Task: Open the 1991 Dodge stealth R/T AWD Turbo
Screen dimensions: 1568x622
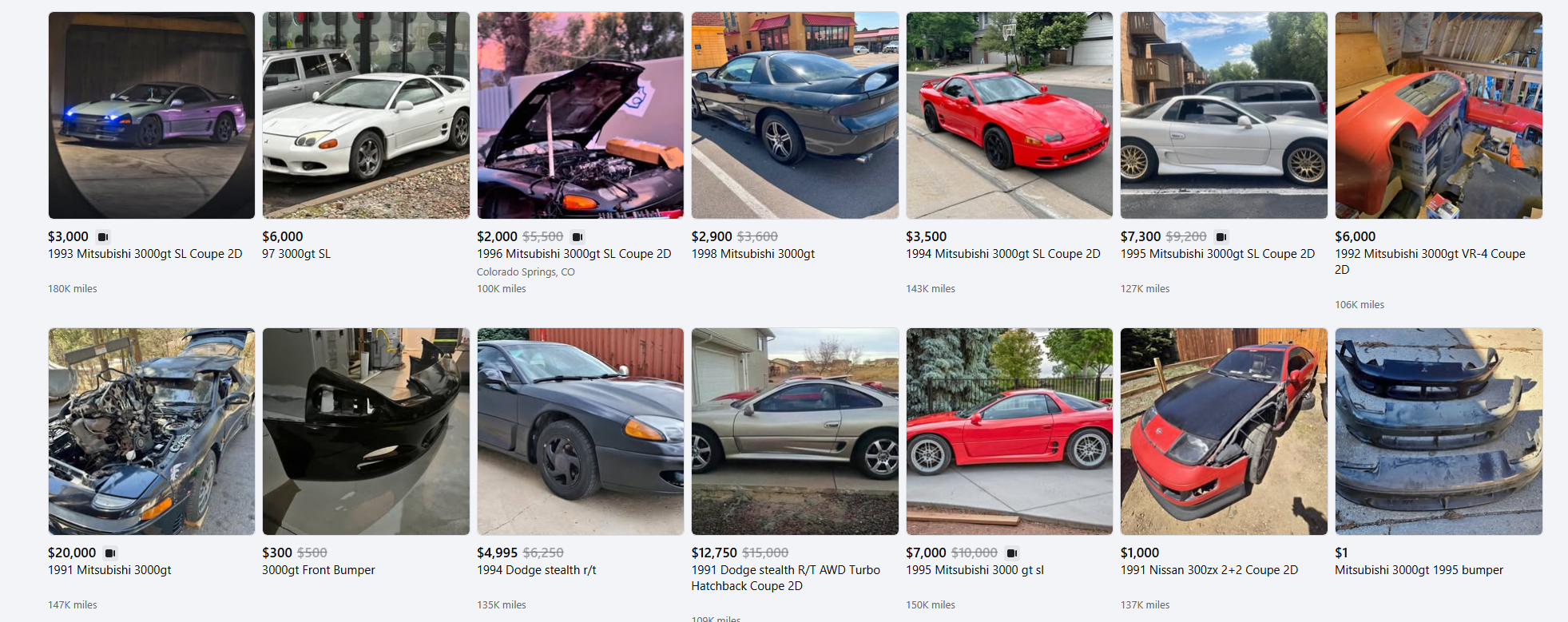Action: point(795,431)
